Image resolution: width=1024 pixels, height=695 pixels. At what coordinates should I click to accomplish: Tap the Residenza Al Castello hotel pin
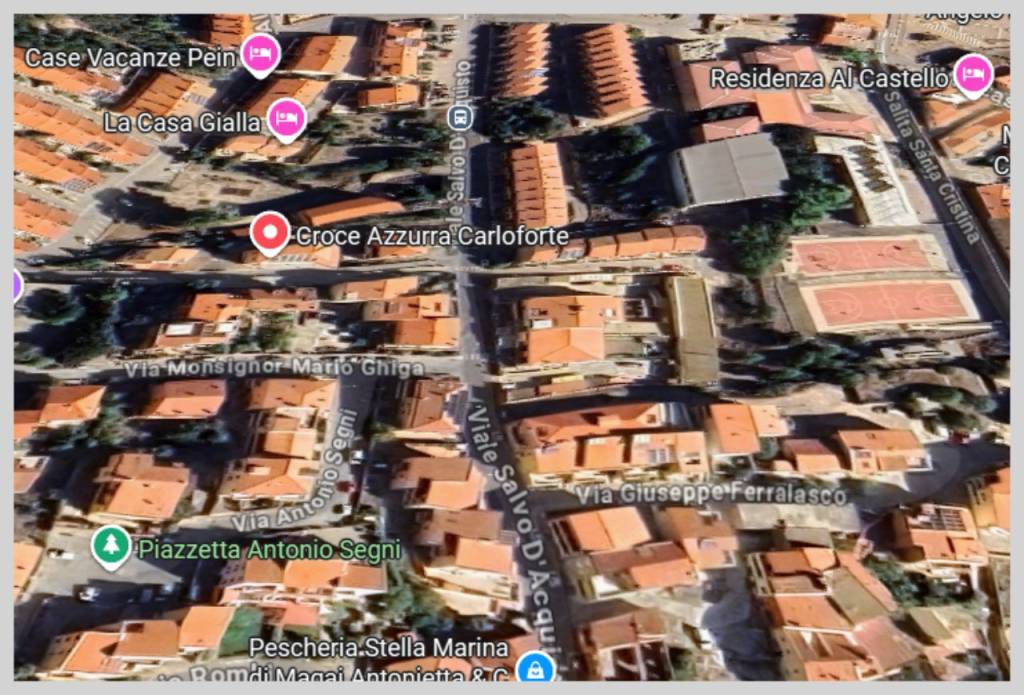(x=972, y=72)
